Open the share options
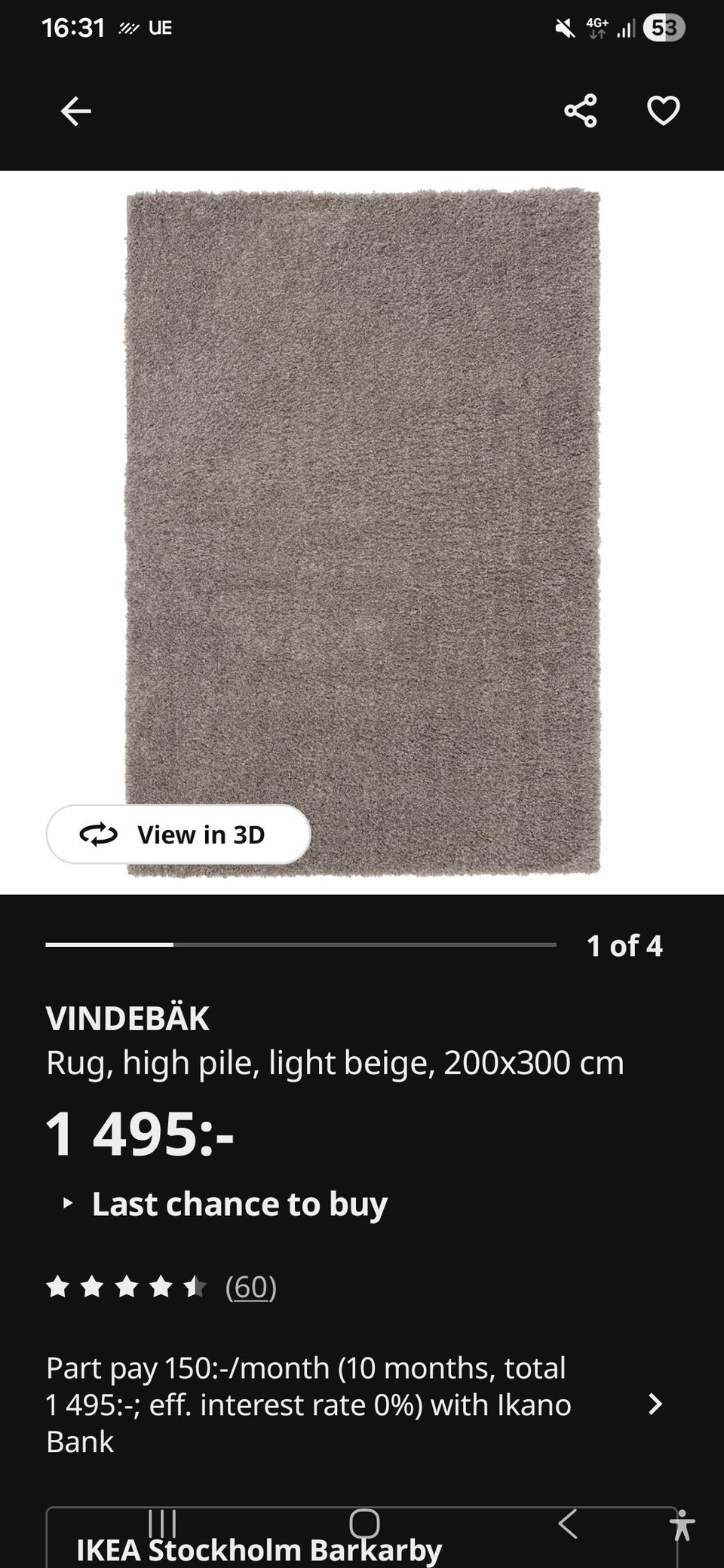This screenshot has width=724, height=1568. 579,112
